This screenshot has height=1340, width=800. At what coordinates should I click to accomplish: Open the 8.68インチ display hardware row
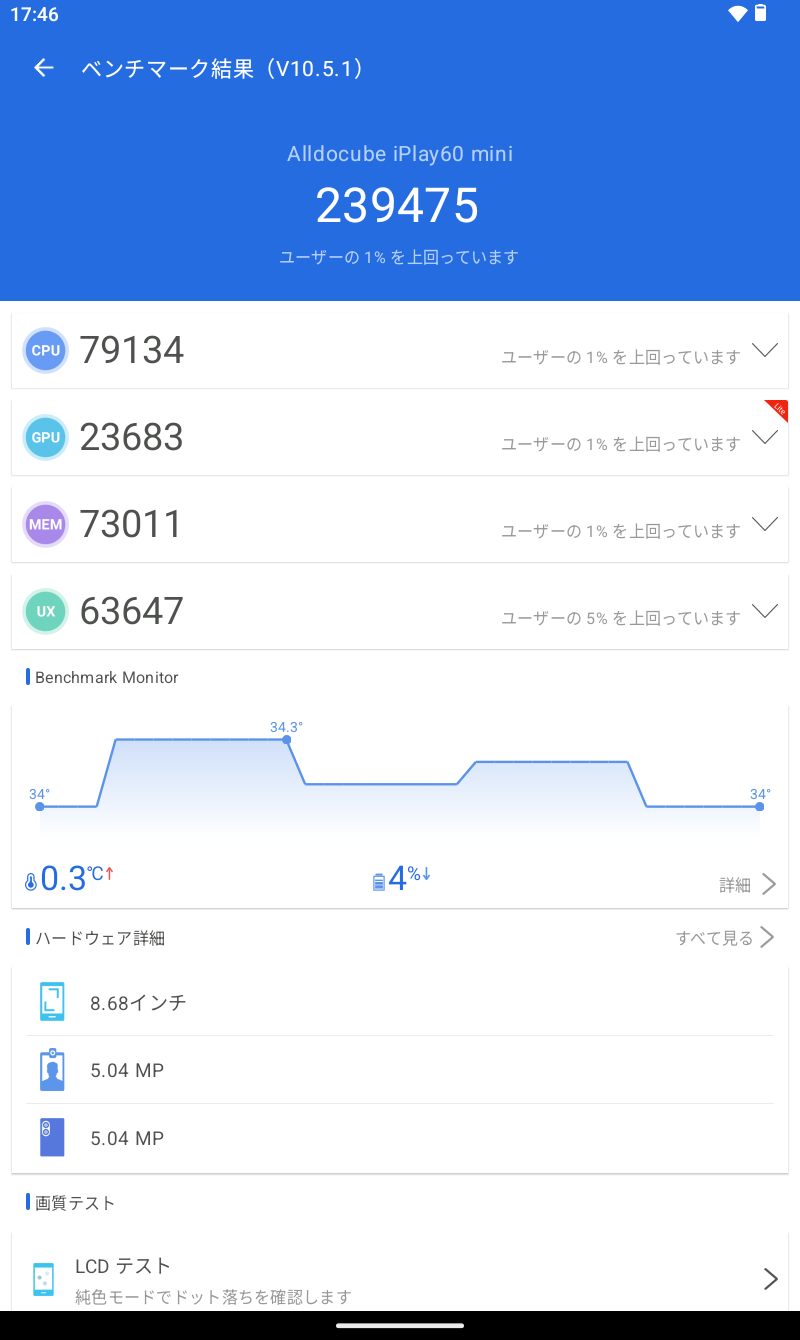pyautogui.click(x=400, y=1002)
